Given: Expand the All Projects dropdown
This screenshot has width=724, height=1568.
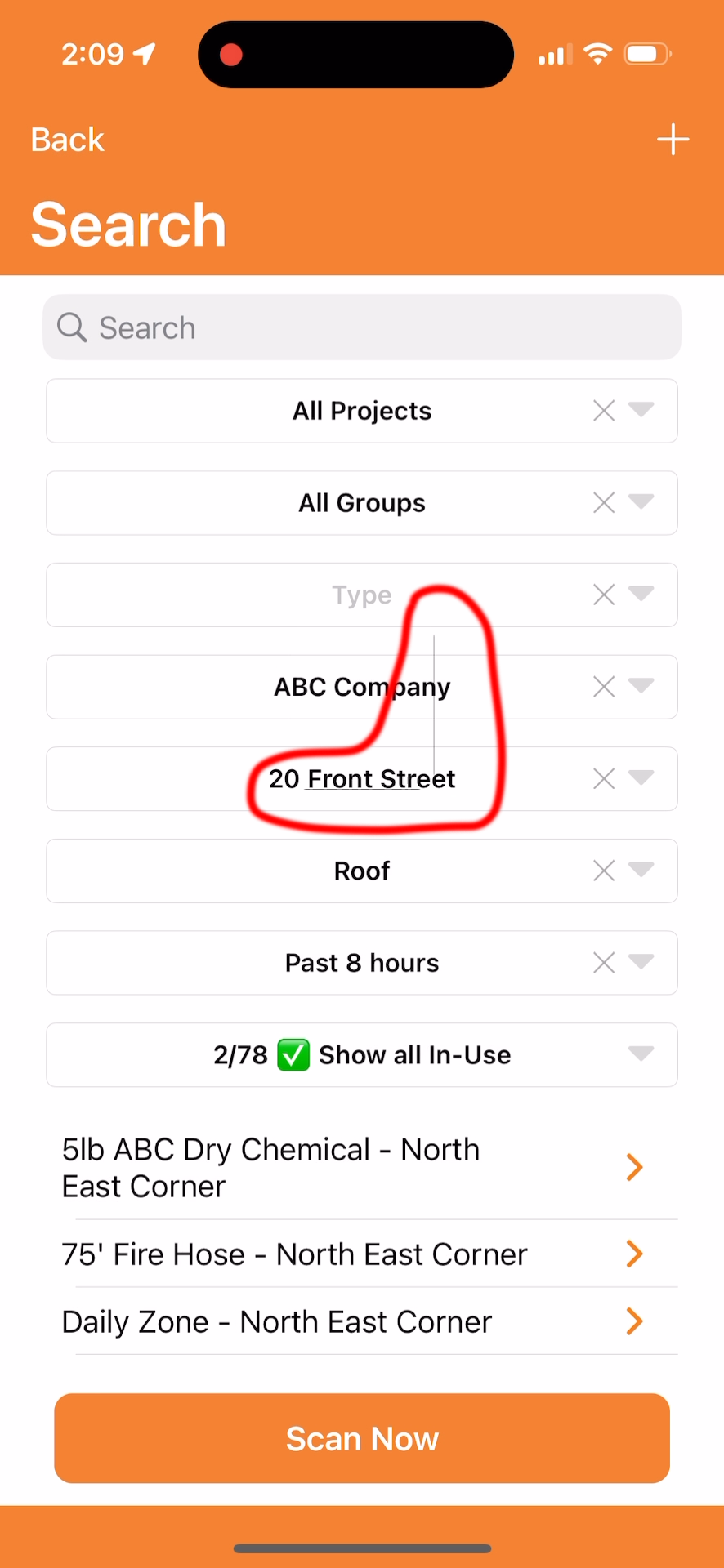Looking at the screenshot, I should click(x=641, y=410).
